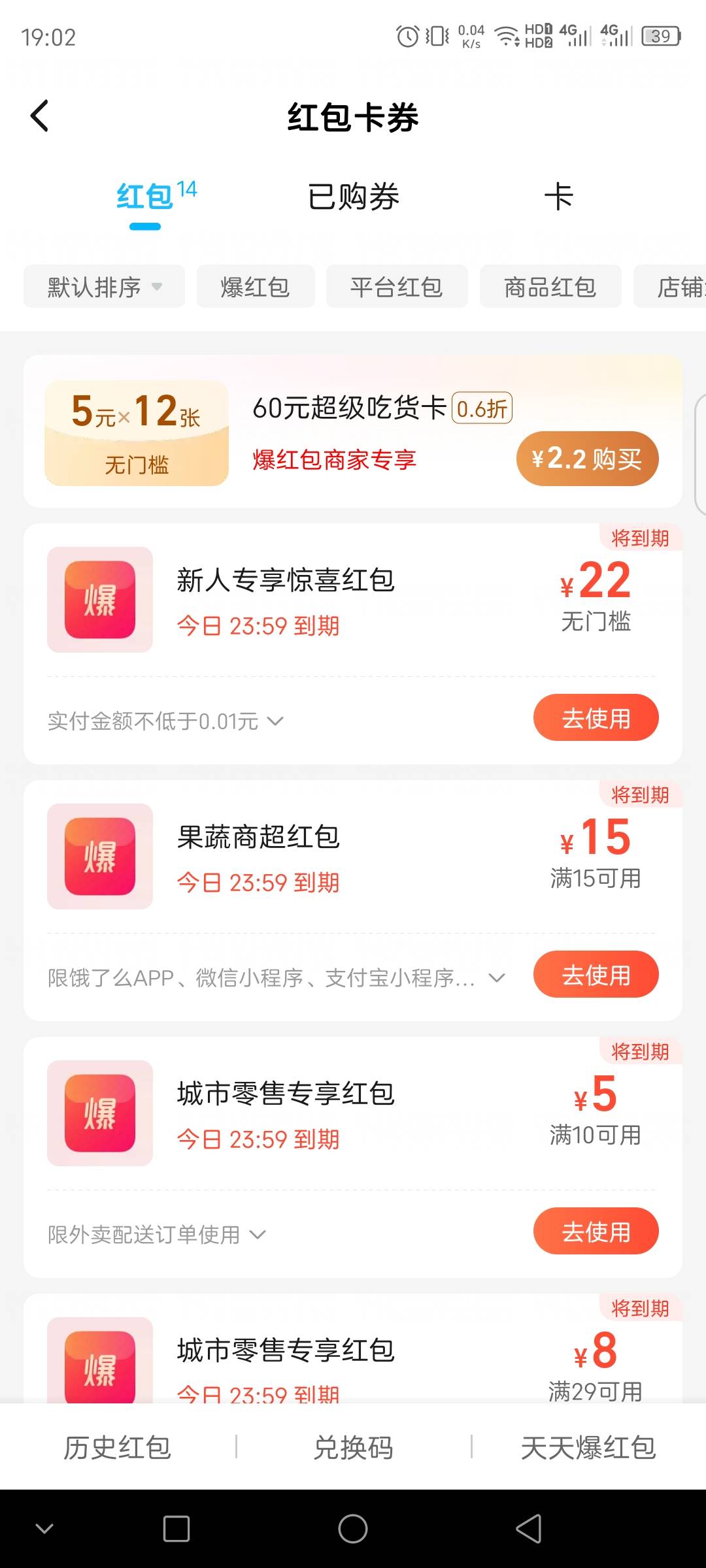This screenshot has height=1568, width=706.
Task: Expand 限外卖配送订单使用 details
Action: pos(157,1235)
